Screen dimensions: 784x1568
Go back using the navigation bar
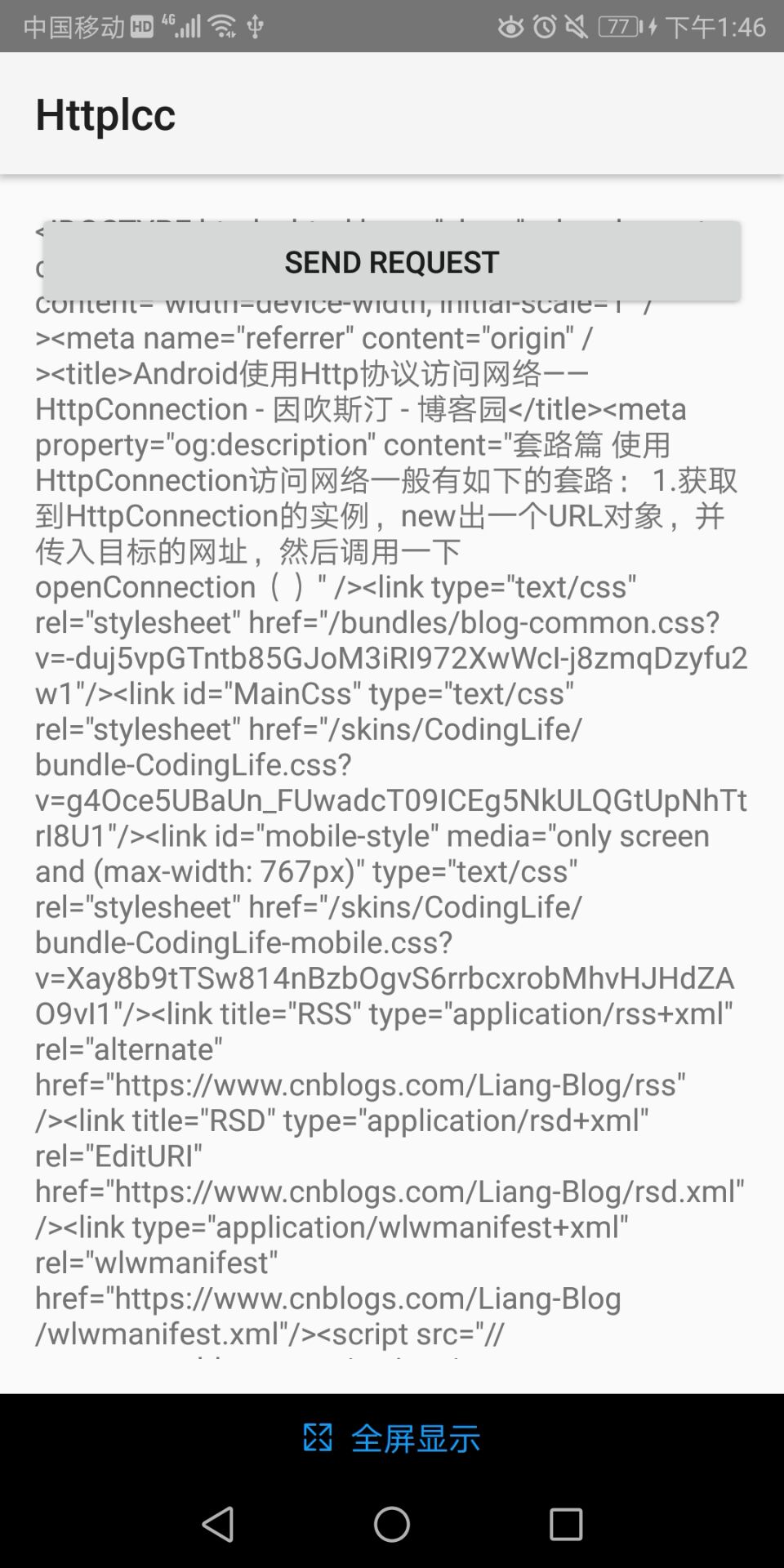(x=218, y=1524)
